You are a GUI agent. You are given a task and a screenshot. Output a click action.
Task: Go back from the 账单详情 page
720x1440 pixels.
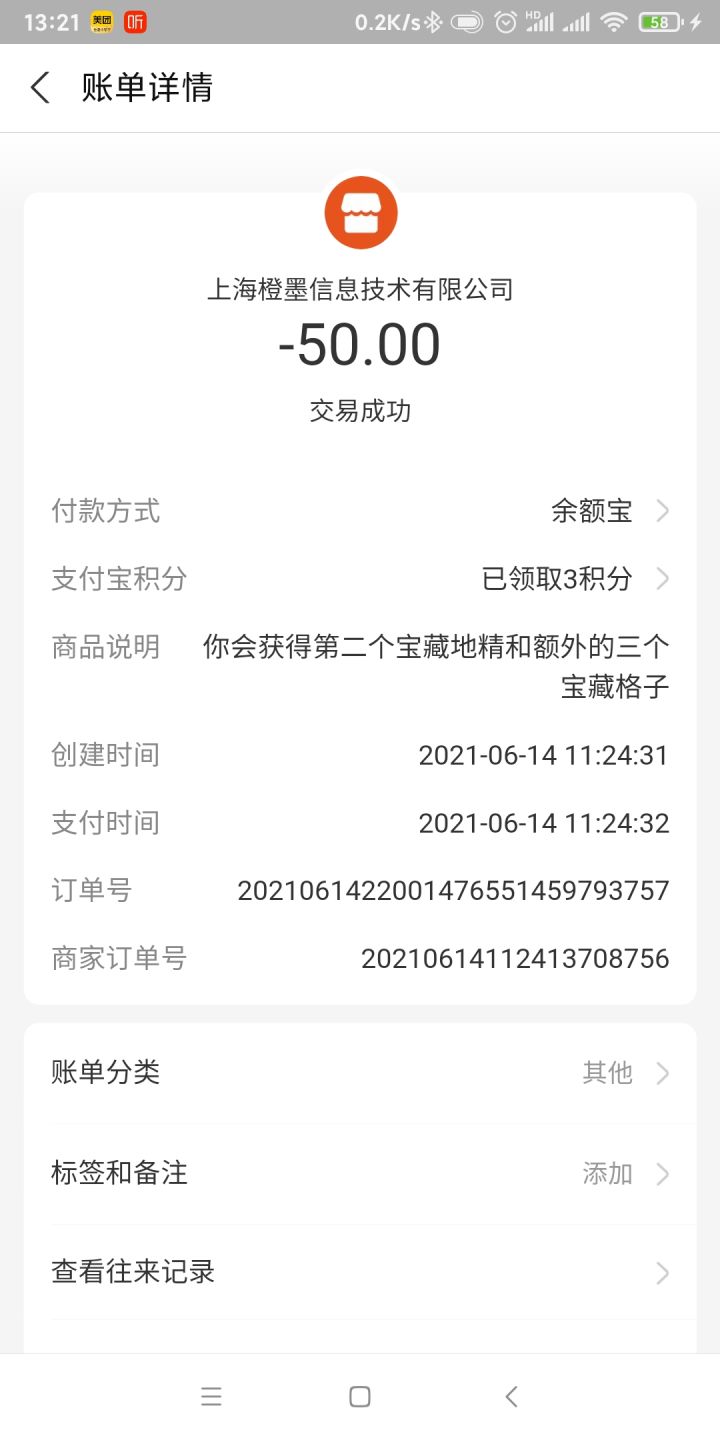coord(40,88)
